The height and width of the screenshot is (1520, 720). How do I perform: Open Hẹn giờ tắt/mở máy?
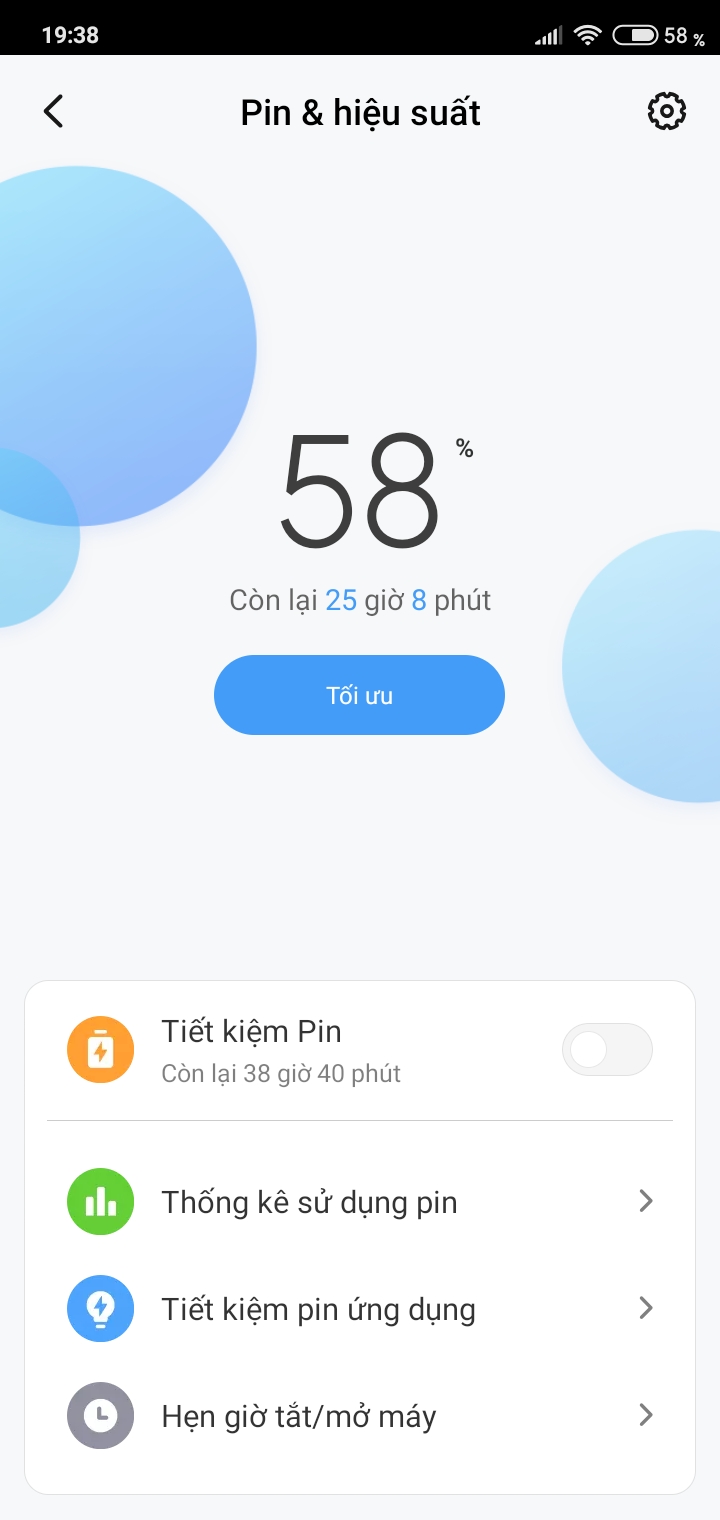coord(360,1415)
